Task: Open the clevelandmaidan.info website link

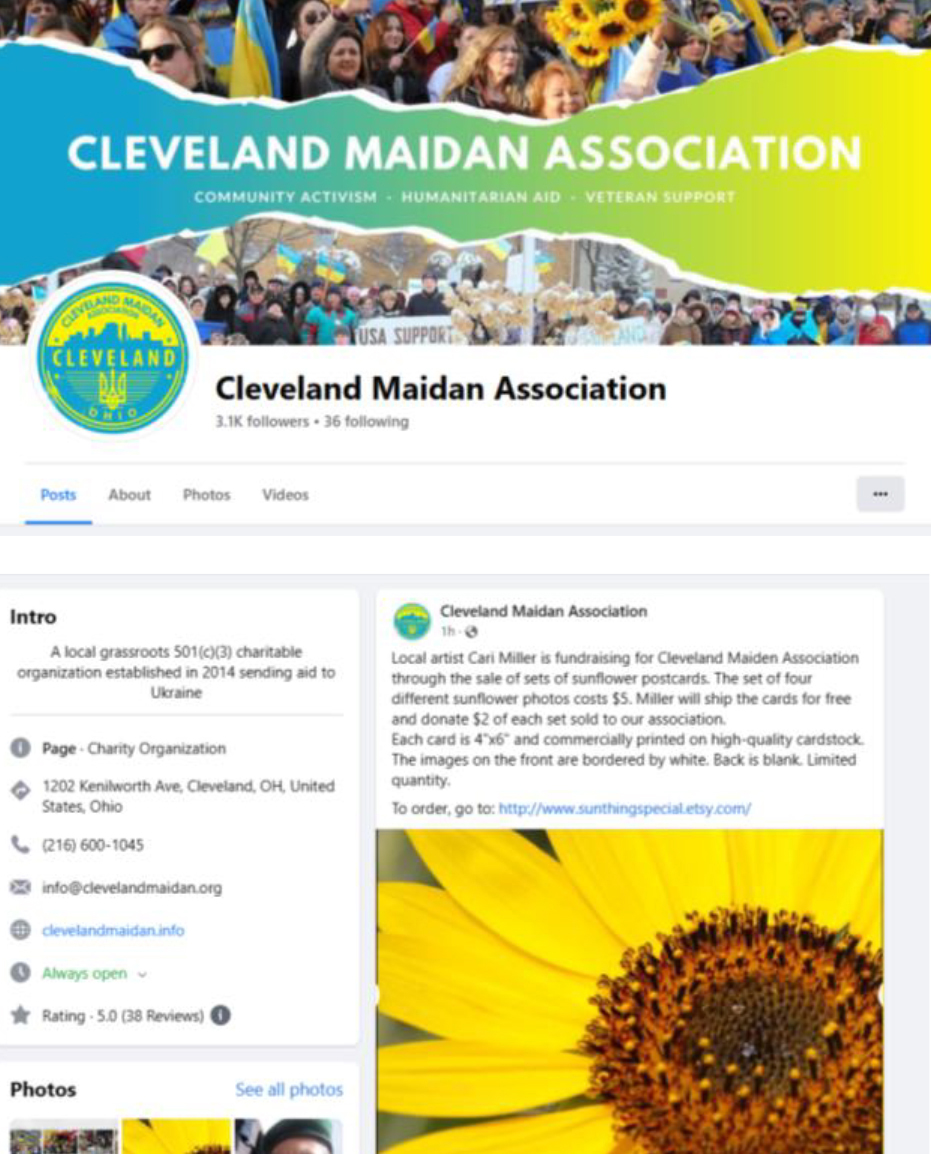Action: pos(113,930)
